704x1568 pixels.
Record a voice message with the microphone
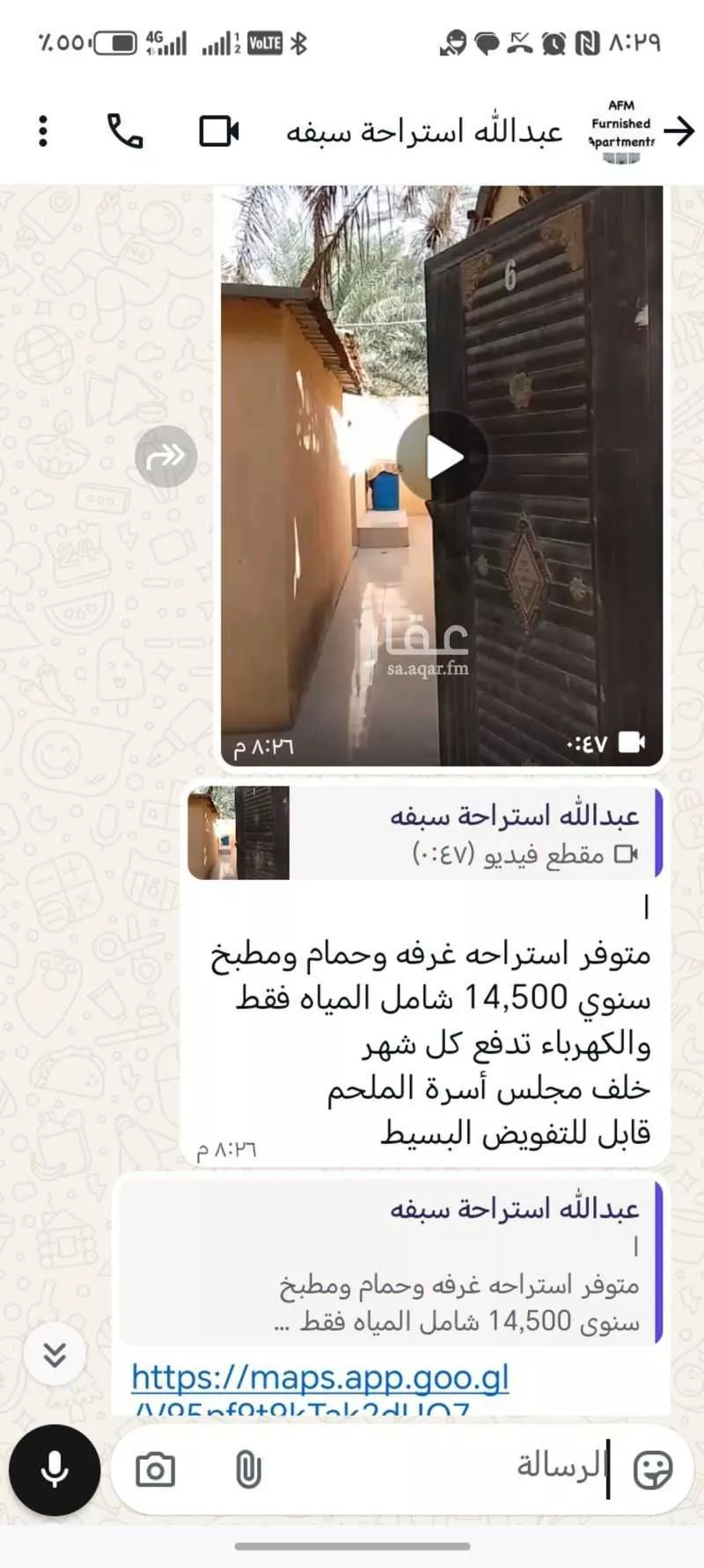pos(55,1469)
